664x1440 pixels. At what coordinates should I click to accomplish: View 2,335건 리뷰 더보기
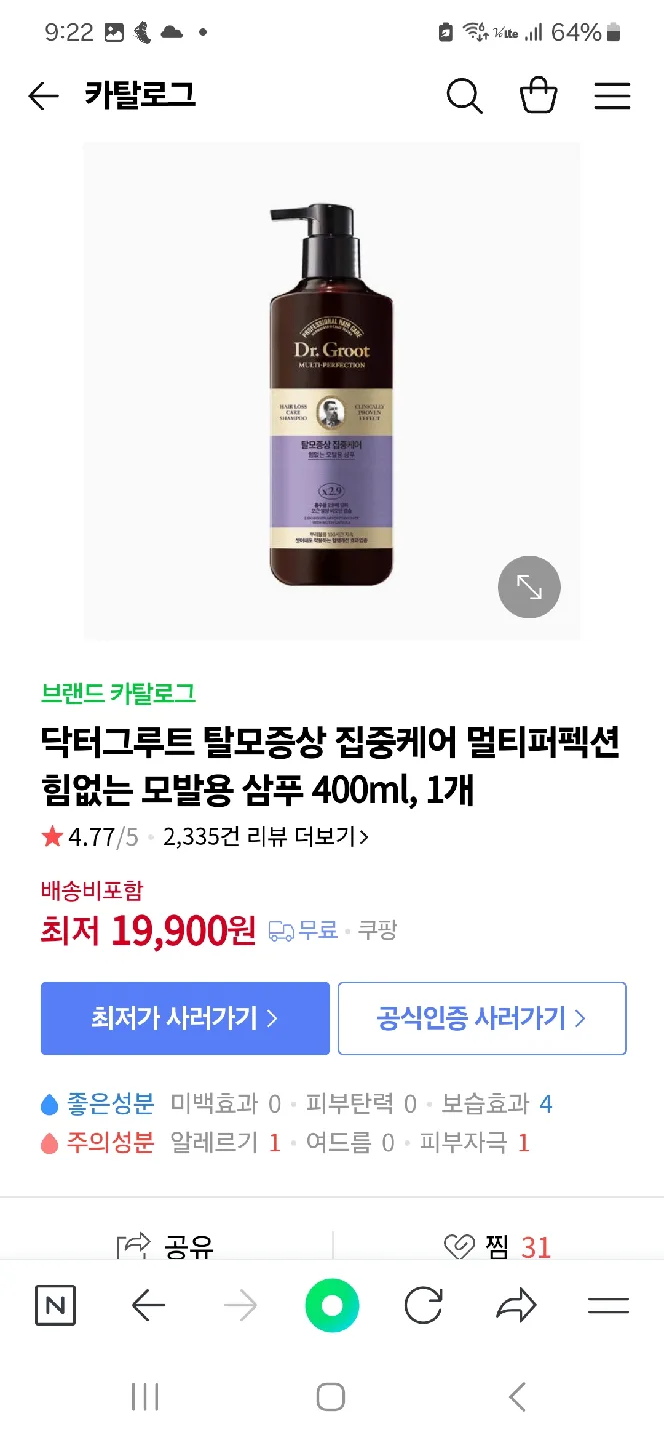coord(266,837)
